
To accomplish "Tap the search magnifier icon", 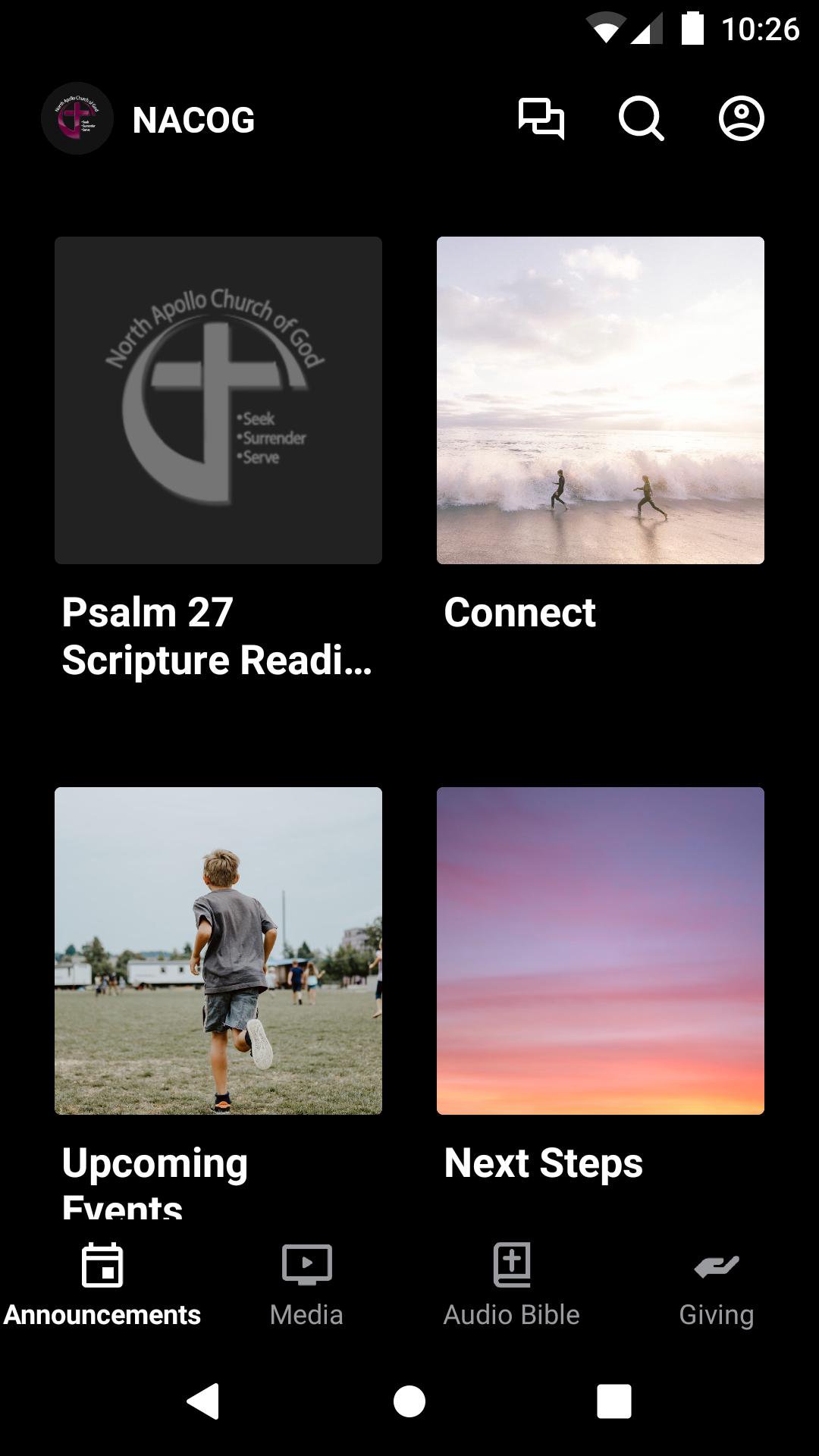I will tap(641, 119).
